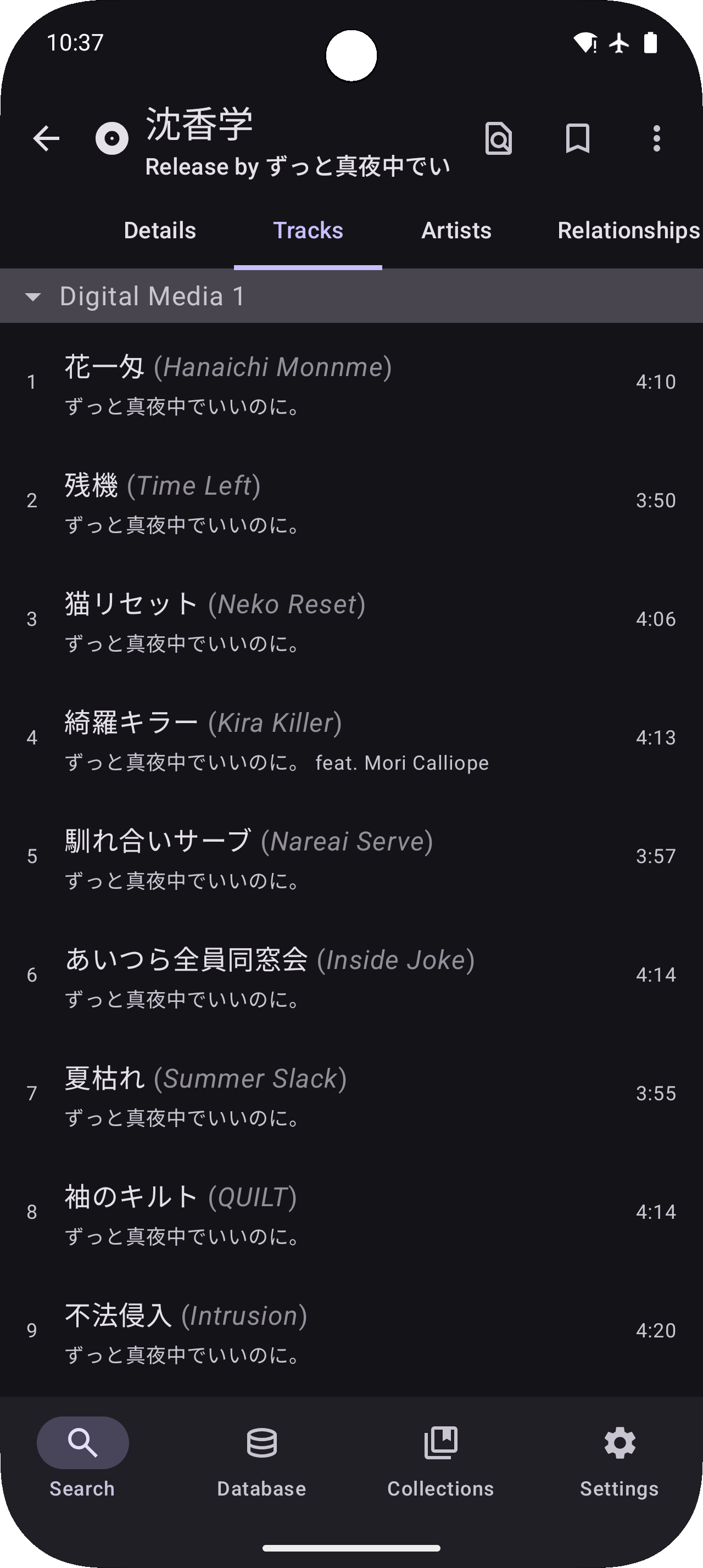Go back using the arrow icon

46,138
